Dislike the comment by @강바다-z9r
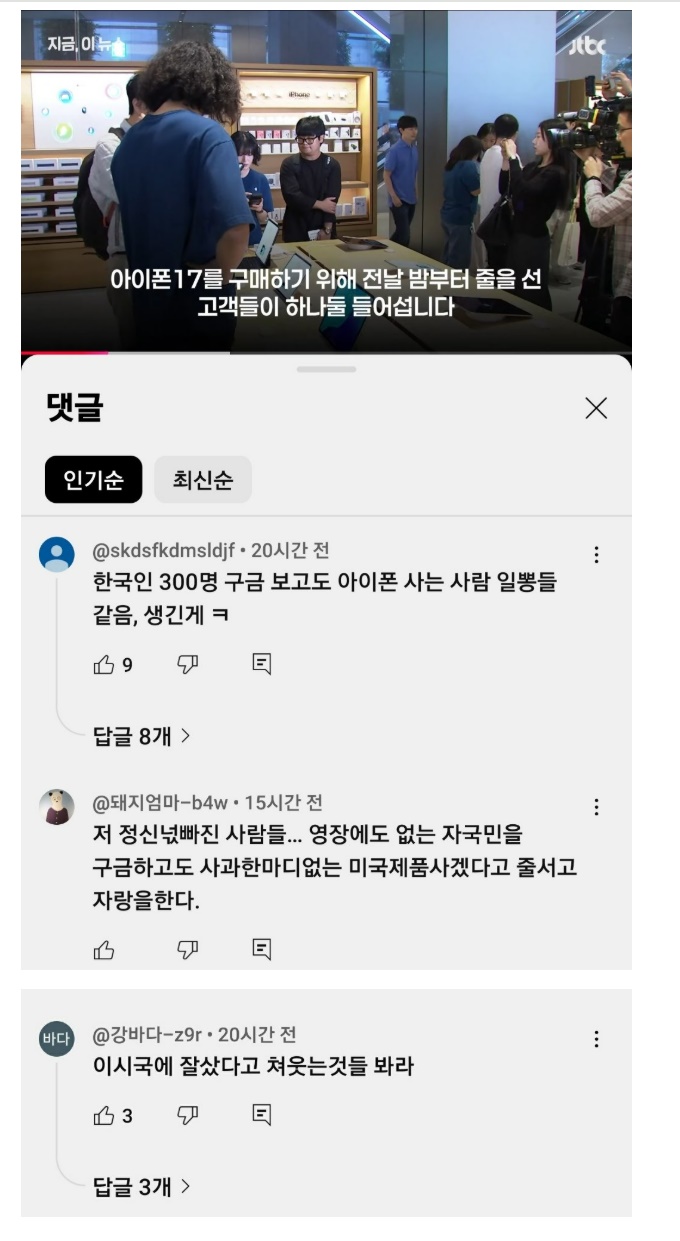This screenshot has height=1241, width=680. [187, 1116]
